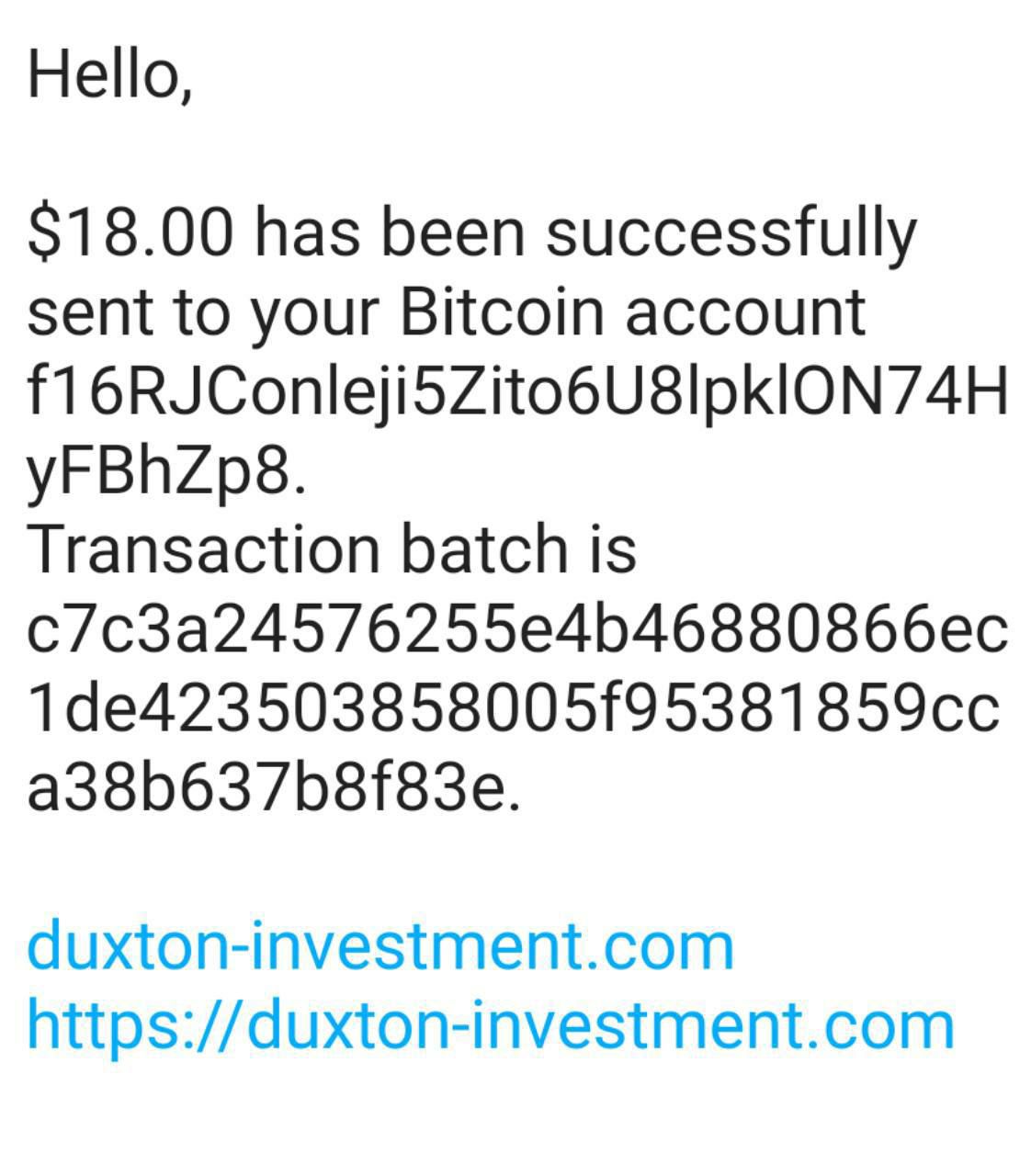
Task: Open the https://duxton-investment.com link
Action: pos(491,1026)
